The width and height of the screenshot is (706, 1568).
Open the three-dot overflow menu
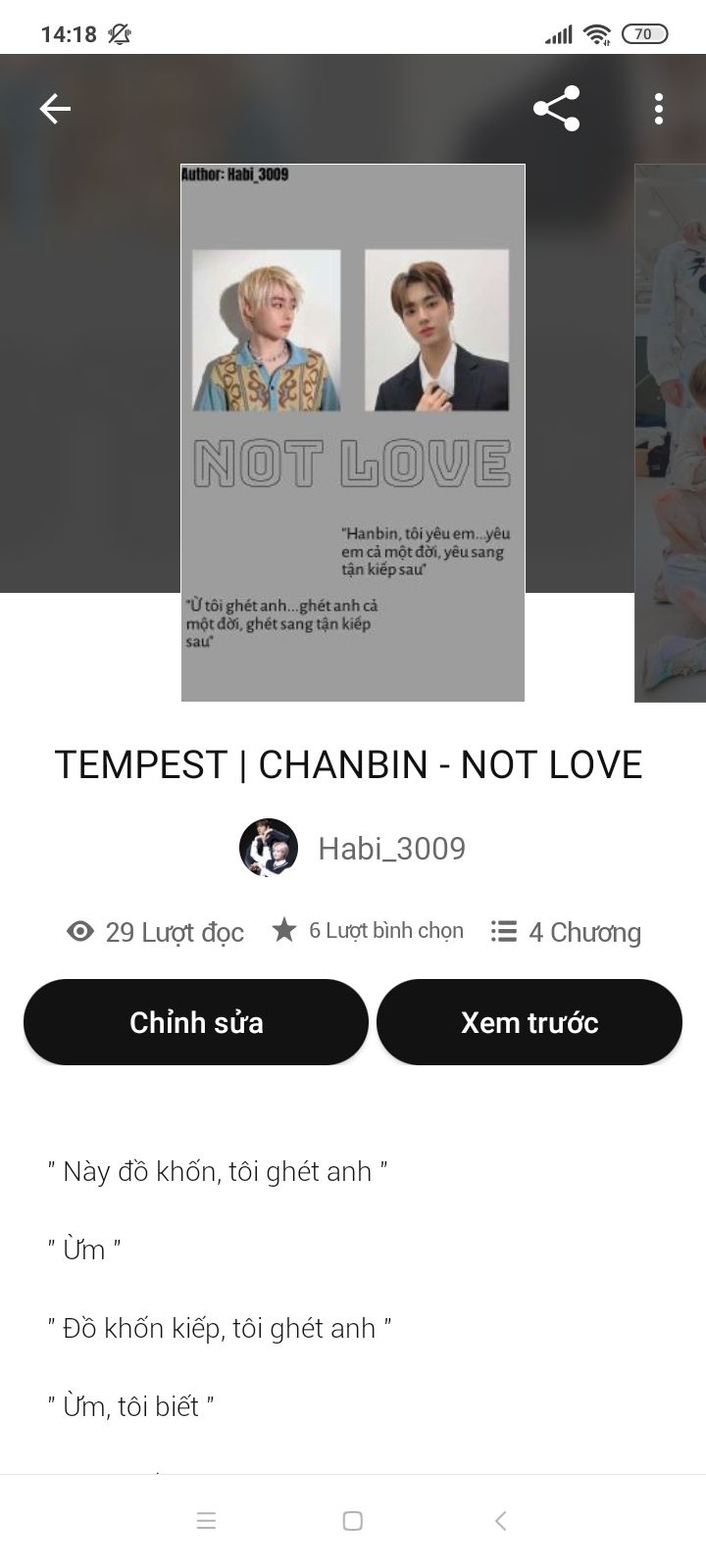tap(659, 109)
